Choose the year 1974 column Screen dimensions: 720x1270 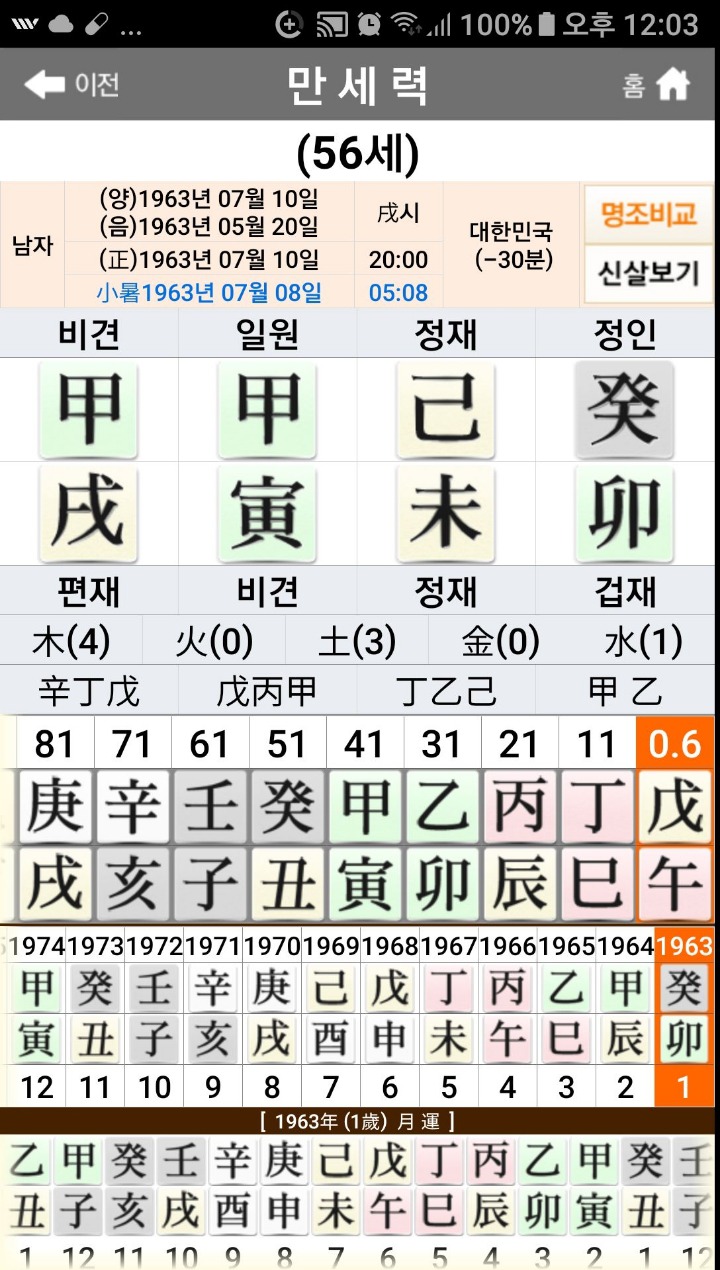(x=36, y=1015)
